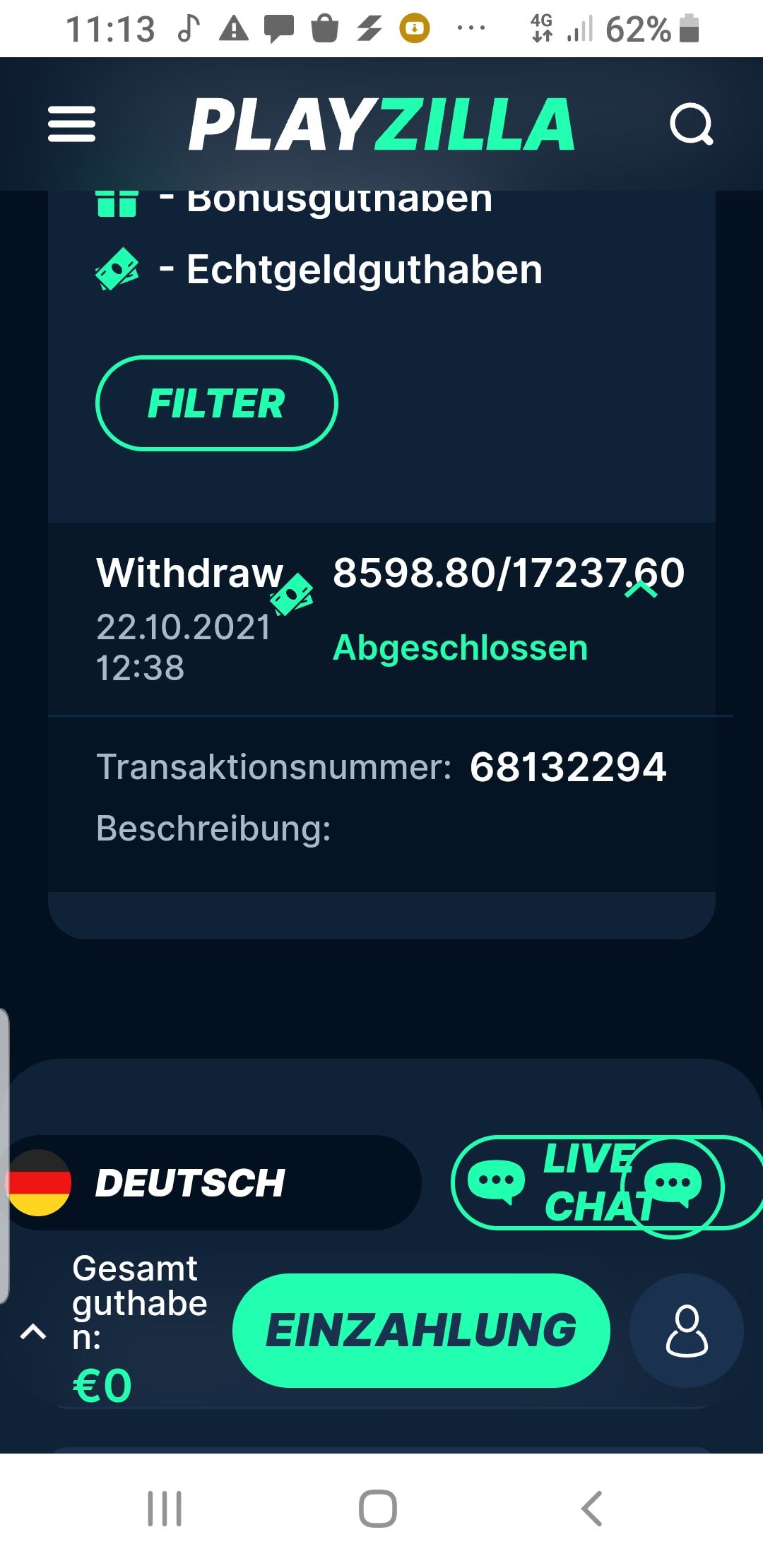Go to the phone home screen

(378, 1509)
